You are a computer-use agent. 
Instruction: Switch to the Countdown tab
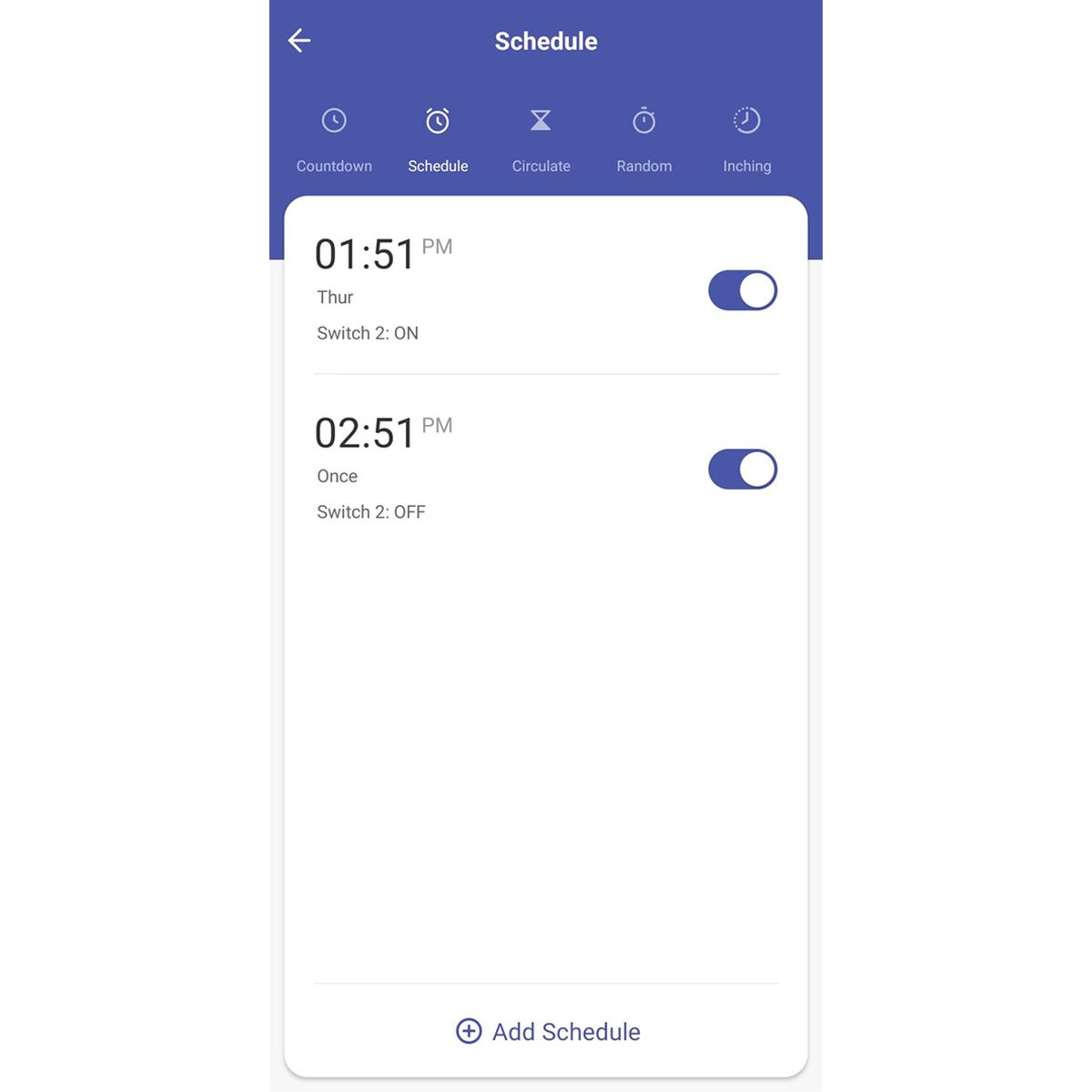[x=334, y=138]
